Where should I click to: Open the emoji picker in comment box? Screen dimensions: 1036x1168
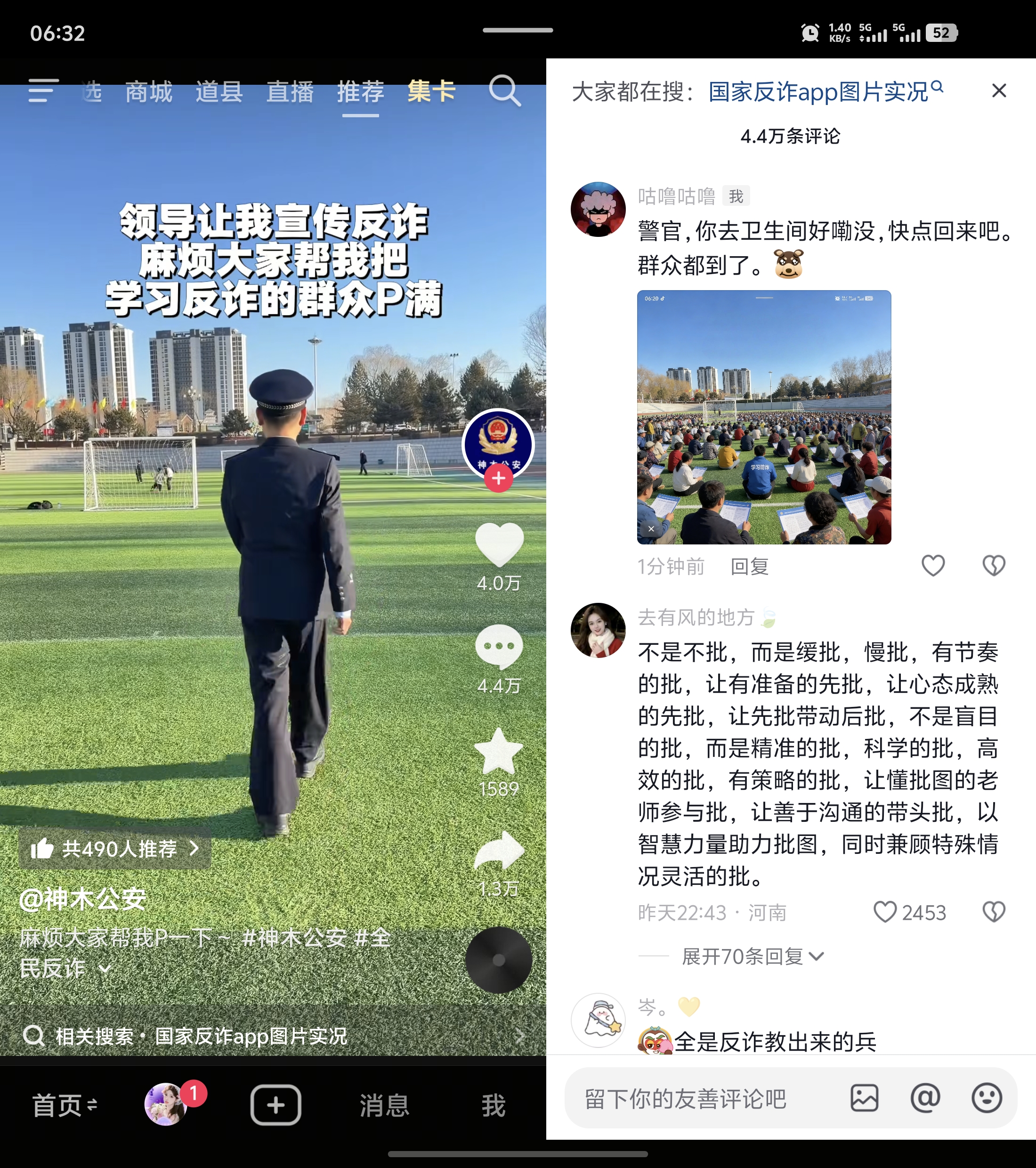986,1098
